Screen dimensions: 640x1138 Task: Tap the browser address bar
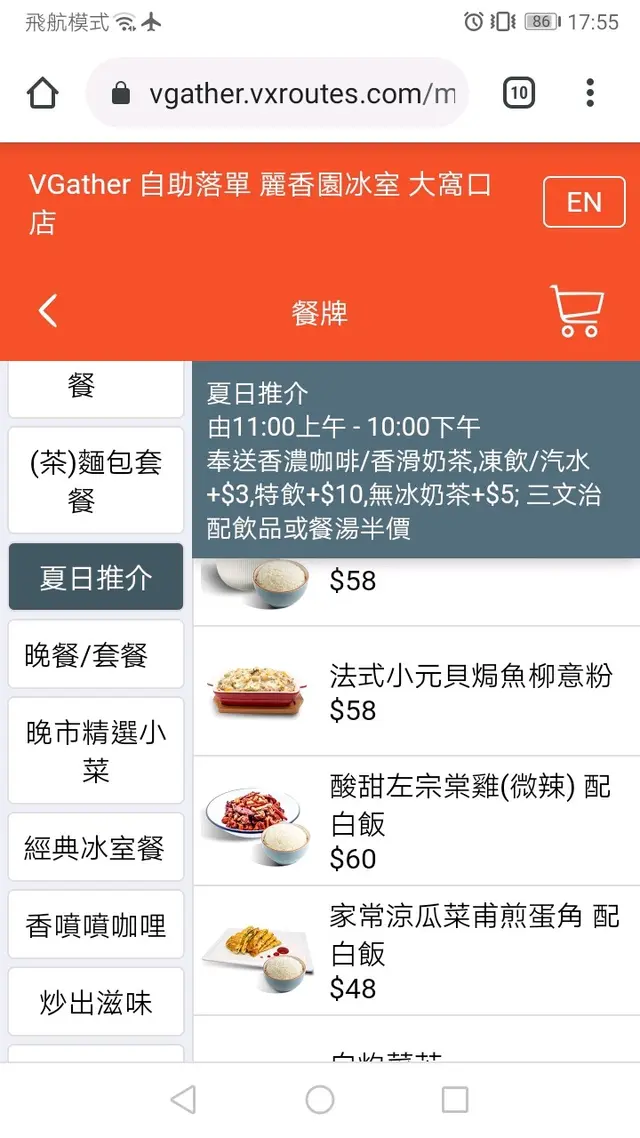[290, 94]
